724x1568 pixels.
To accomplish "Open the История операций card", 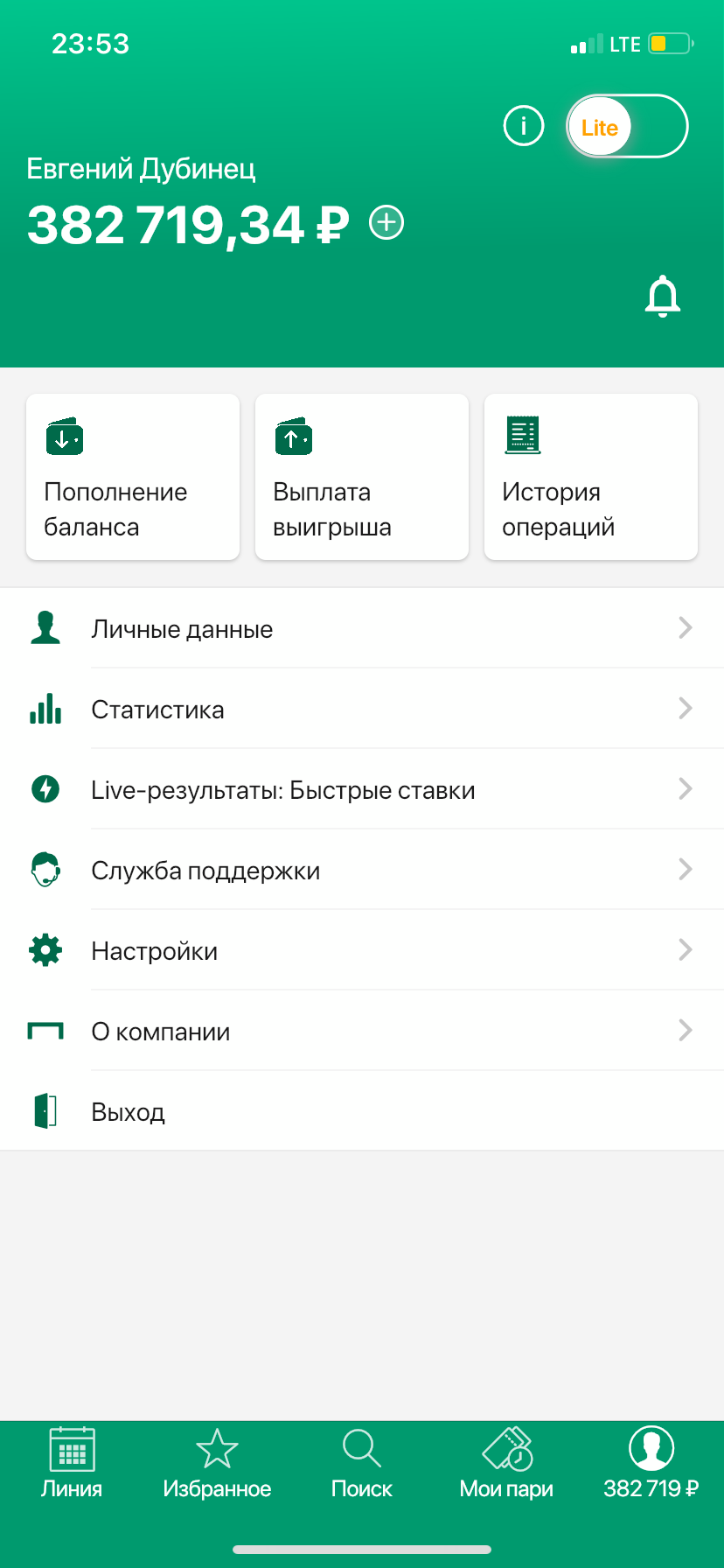I will [591, 477].
